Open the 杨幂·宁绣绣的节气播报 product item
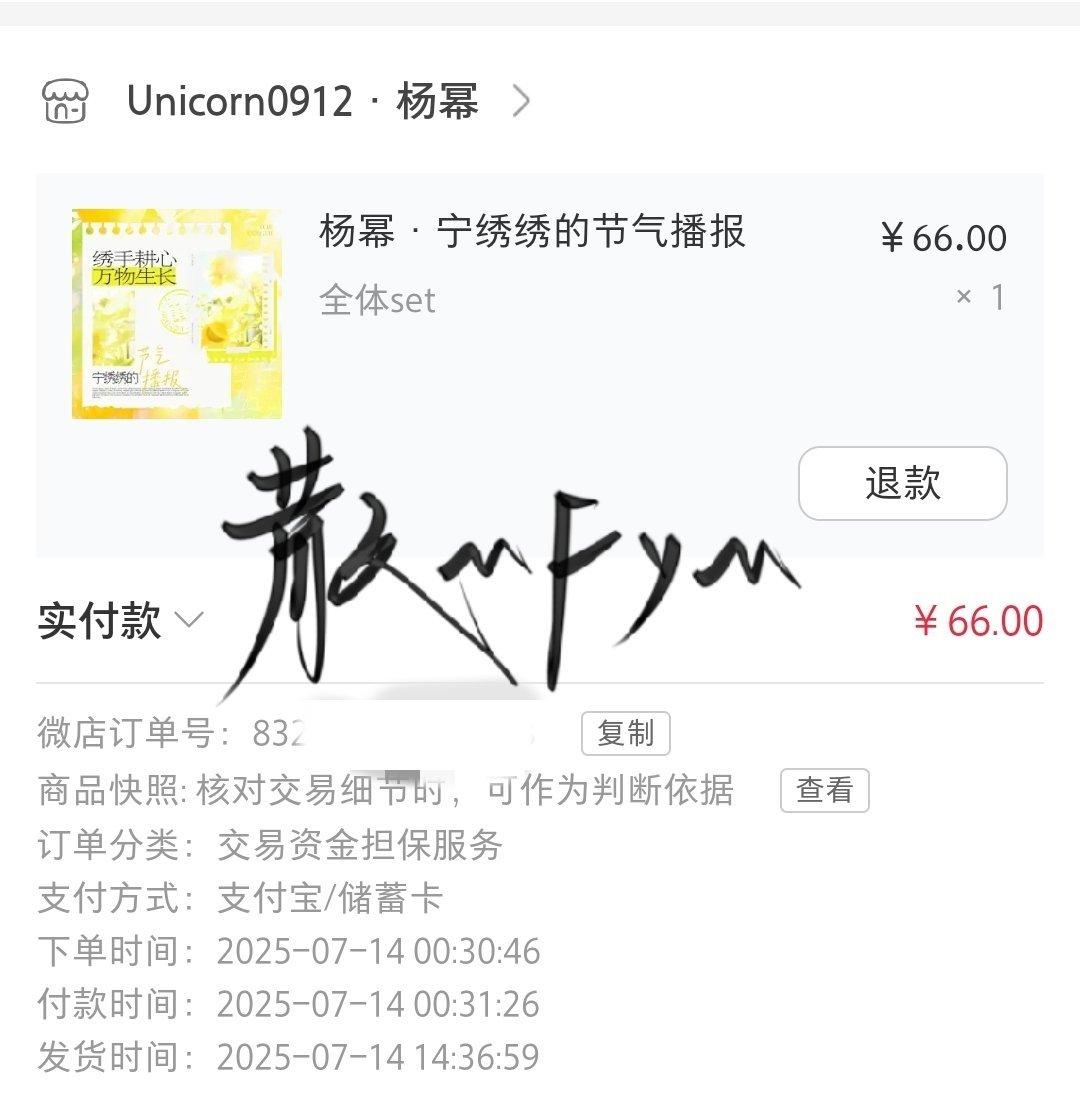The image size is (1080, 1104). coord(532,232)
